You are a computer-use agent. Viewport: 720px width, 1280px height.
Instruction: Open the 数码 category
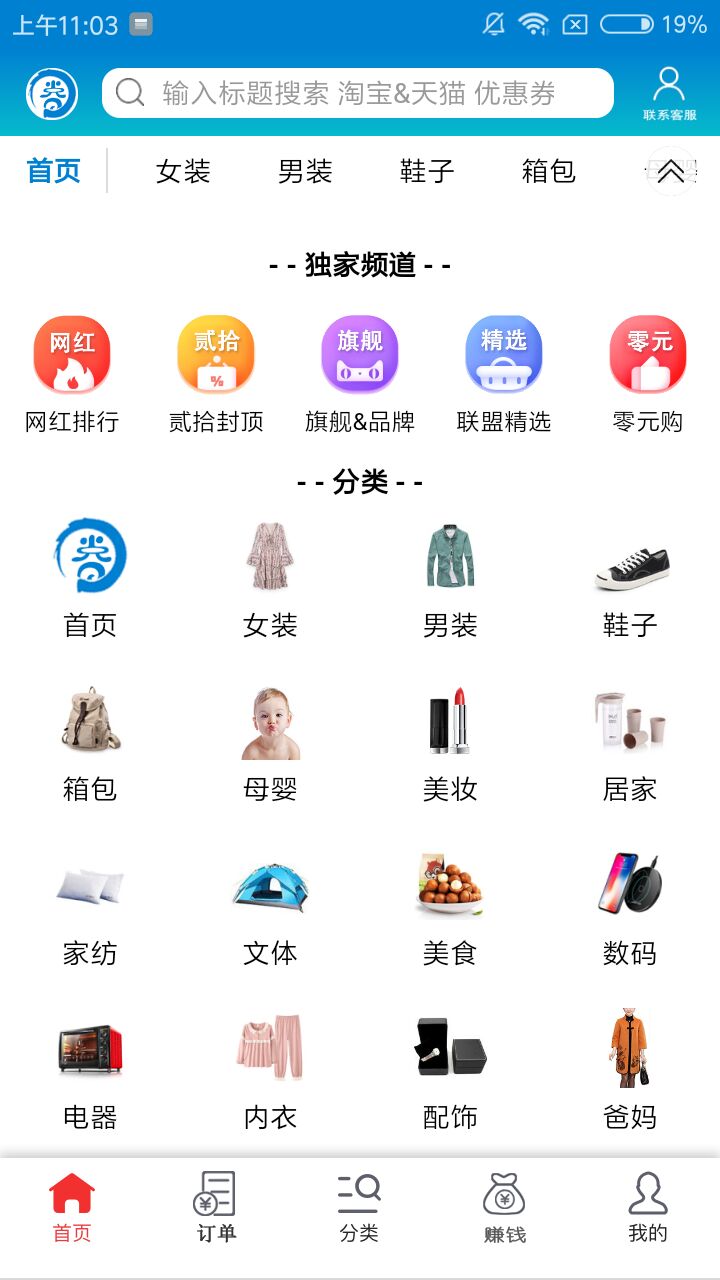click(x=630, y=909)
